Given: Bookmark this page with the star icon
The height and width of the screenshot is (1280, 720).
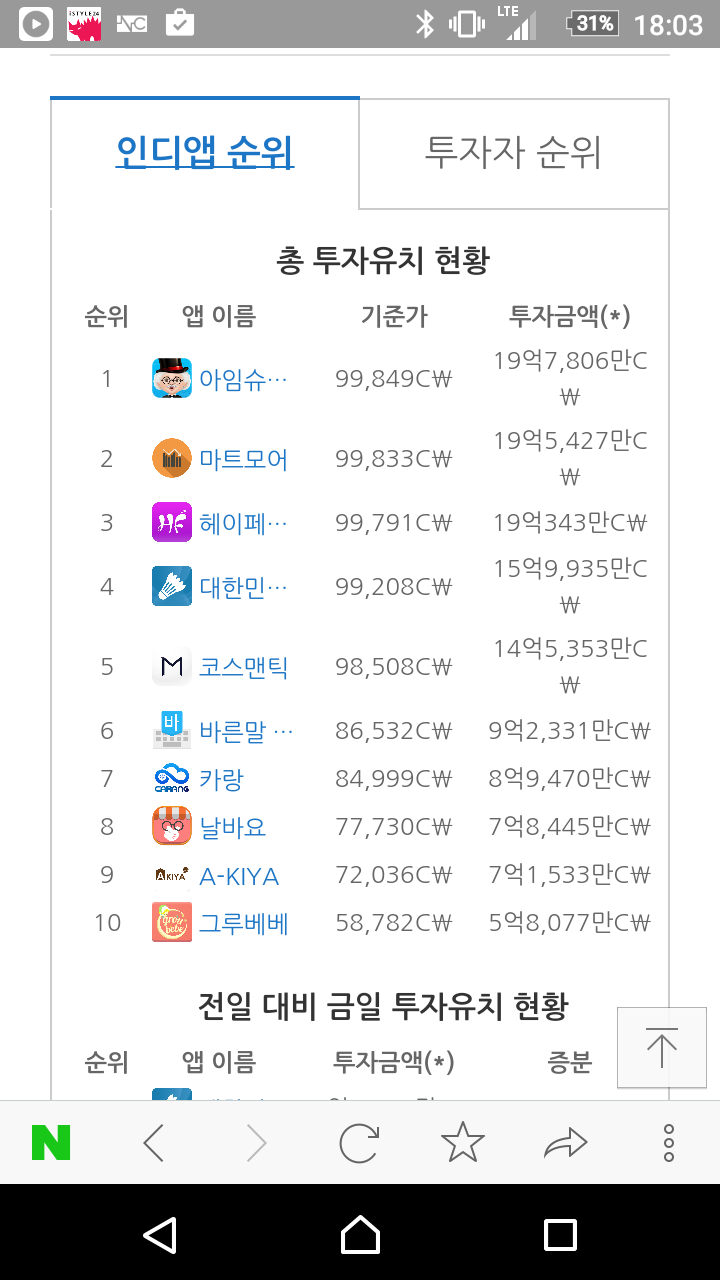Looking at the screenshot, I should click(462, 1142).
